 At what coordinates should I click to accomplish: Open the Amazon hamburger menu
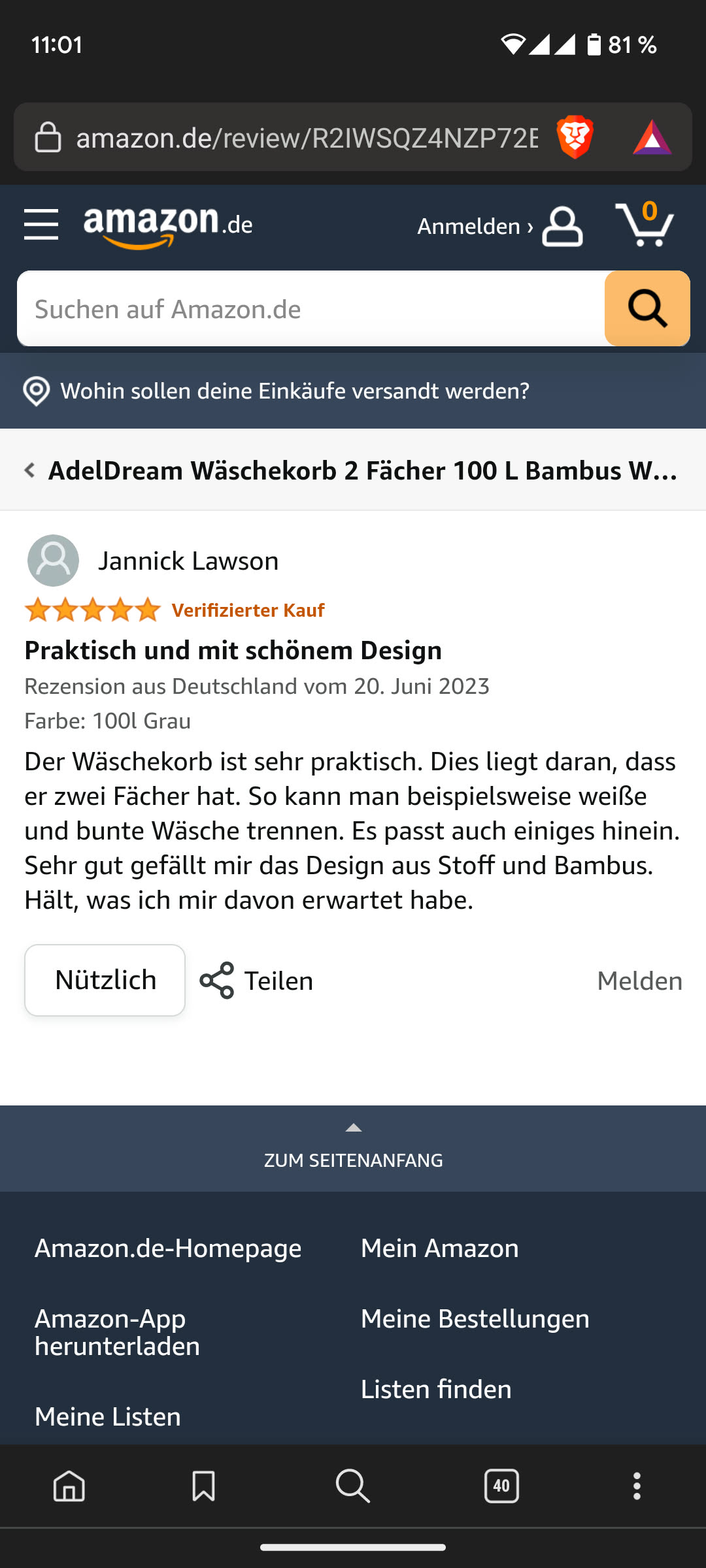click(x=41, y=225)
